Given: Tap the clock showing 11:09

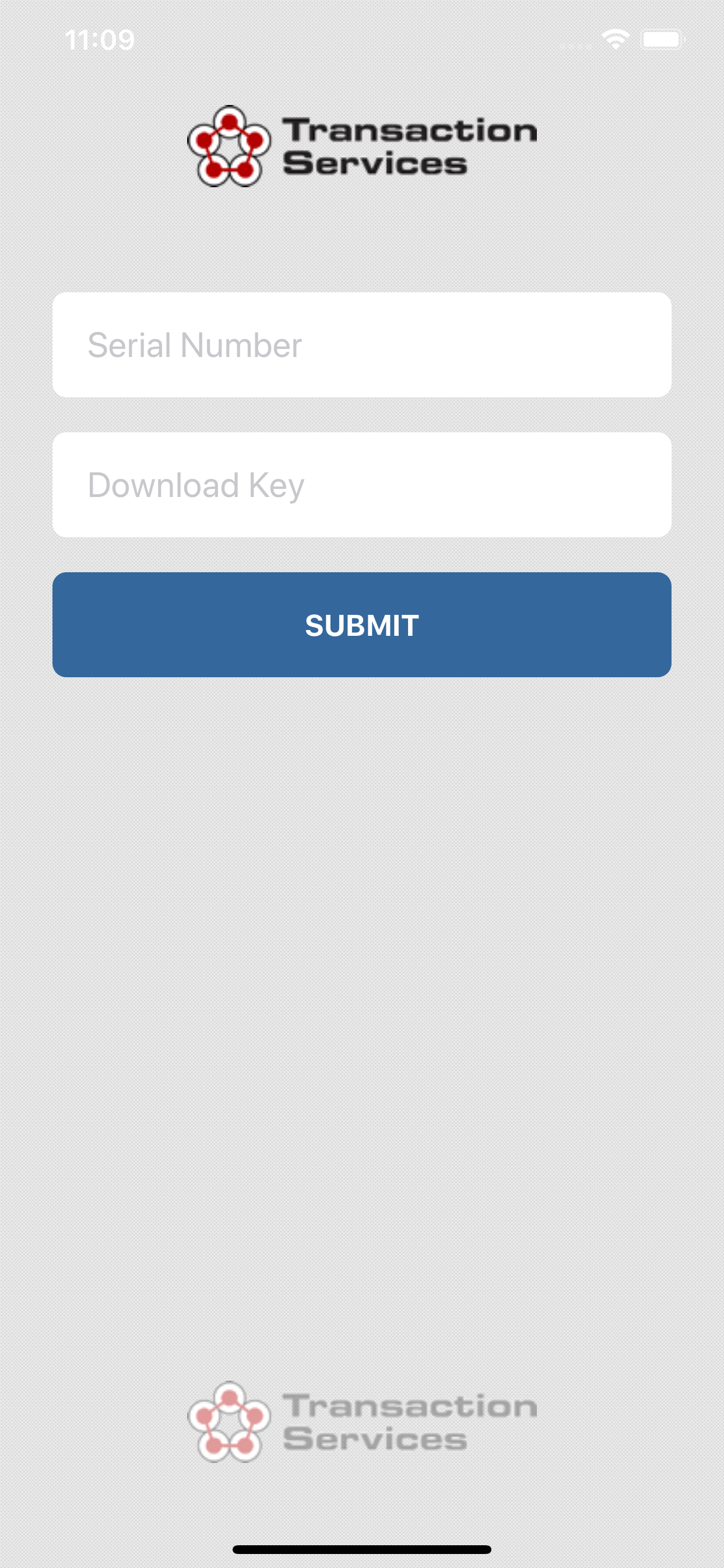Looking at the screenshot, I should click(x=99, y=40).
